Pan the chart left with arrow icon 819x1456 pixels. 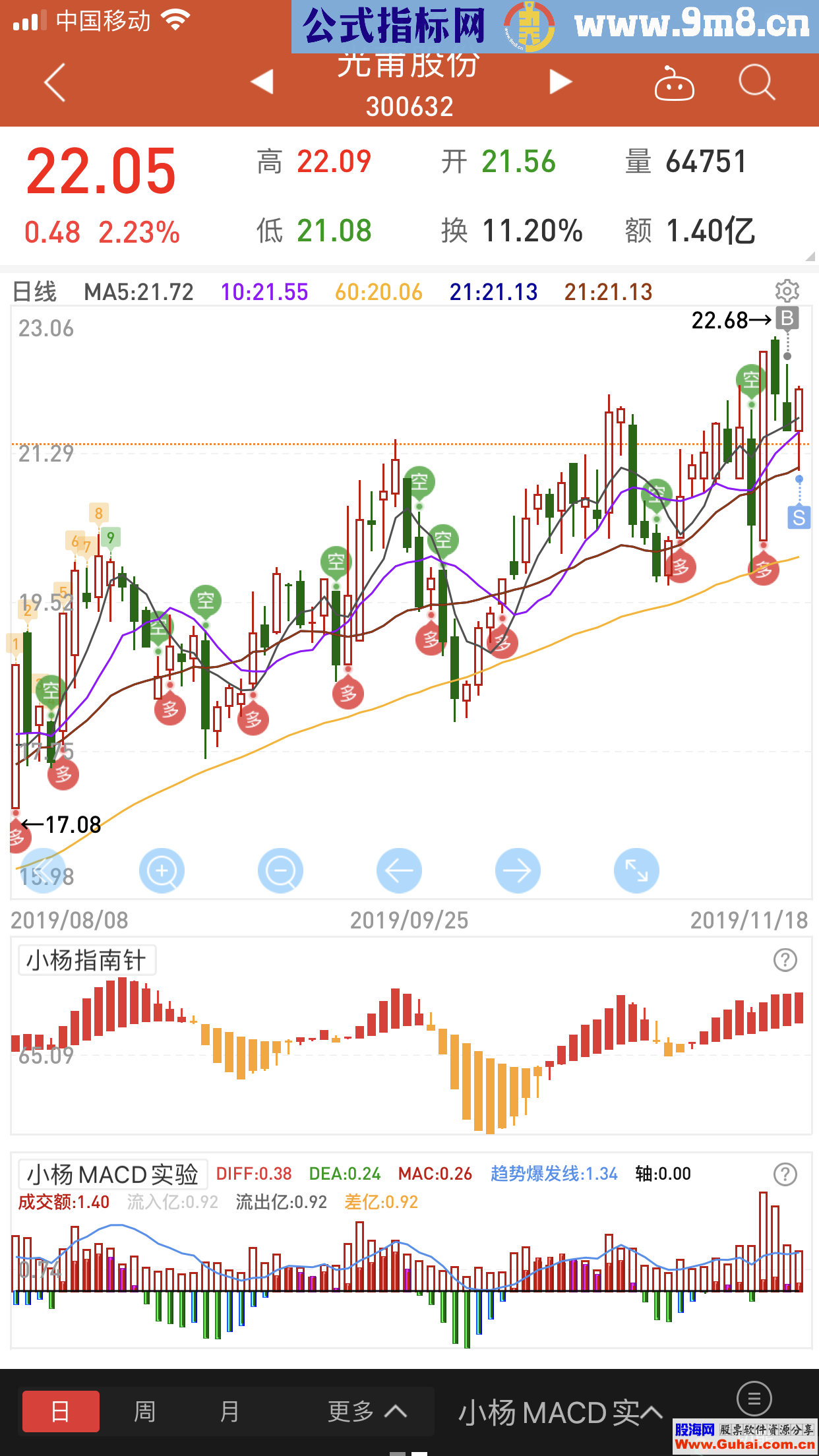(399, 870)
